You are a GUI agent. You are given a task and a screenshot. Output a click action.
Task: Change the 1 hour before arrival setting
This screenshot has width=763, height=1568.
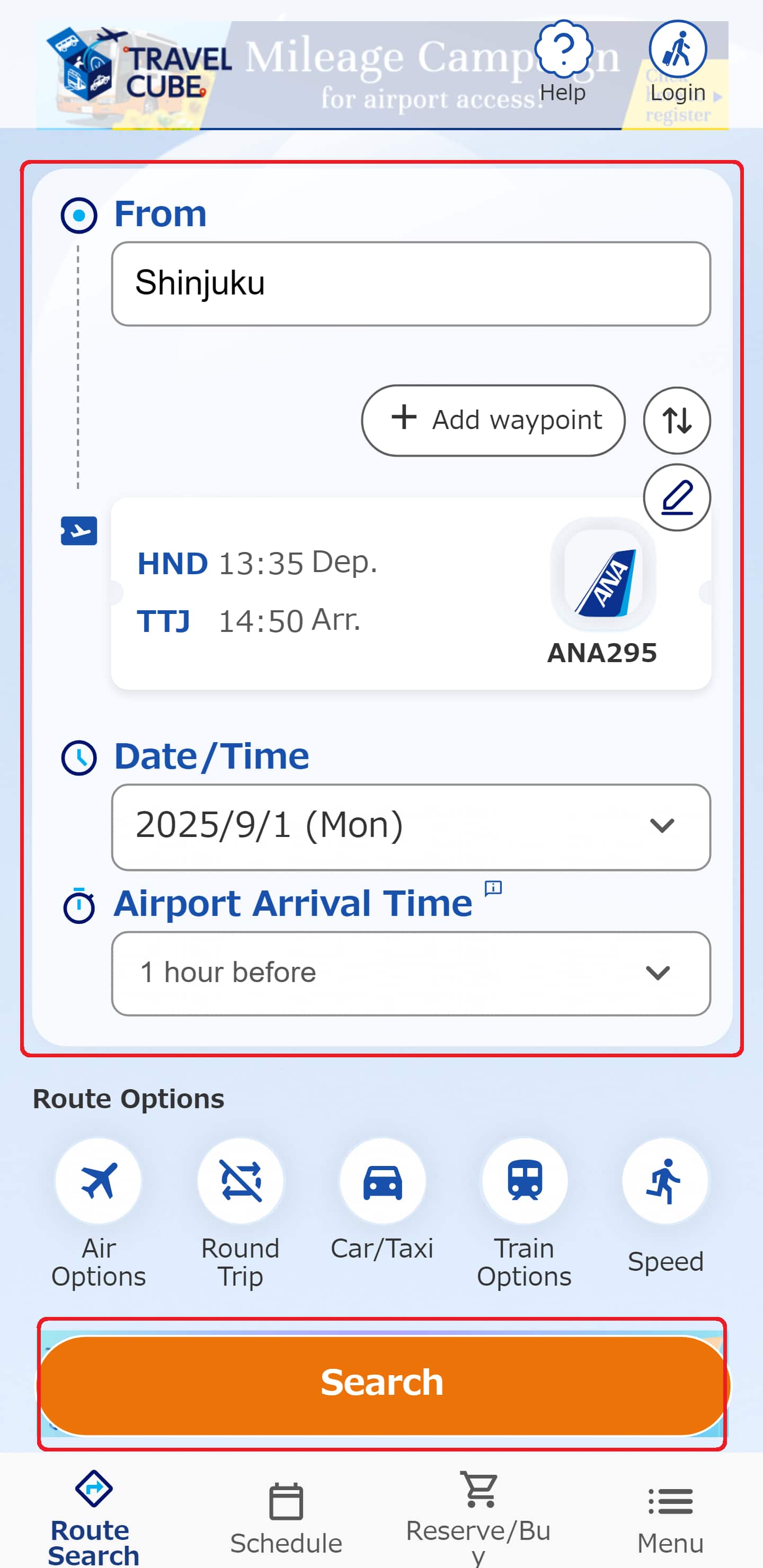tap(411, 973)
